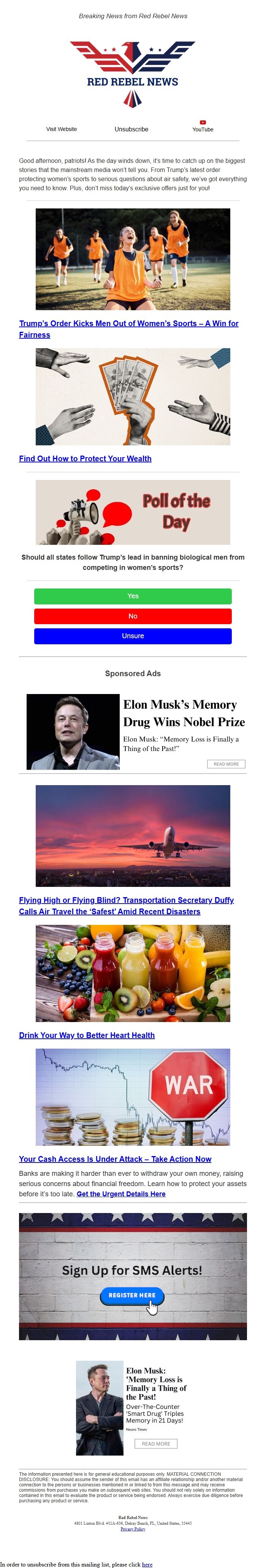Open the soccer players image

(x=133, y=259)
